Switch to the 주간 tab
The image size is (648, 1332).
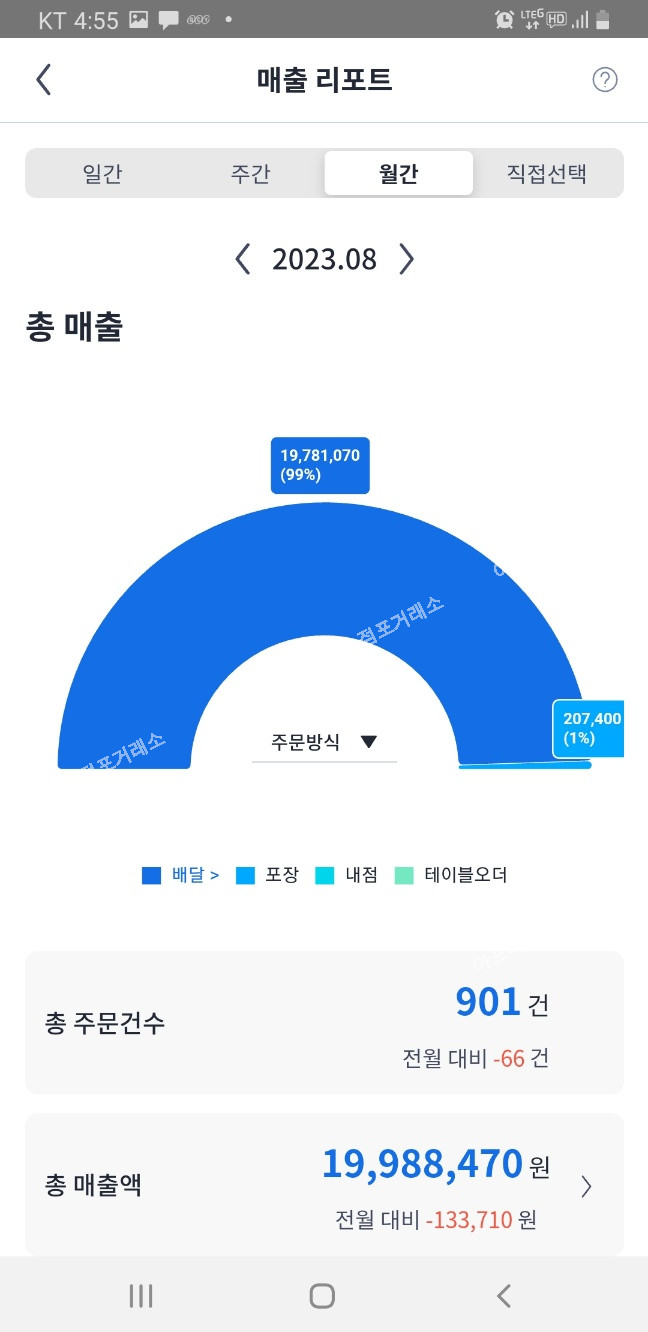(250, 174)
